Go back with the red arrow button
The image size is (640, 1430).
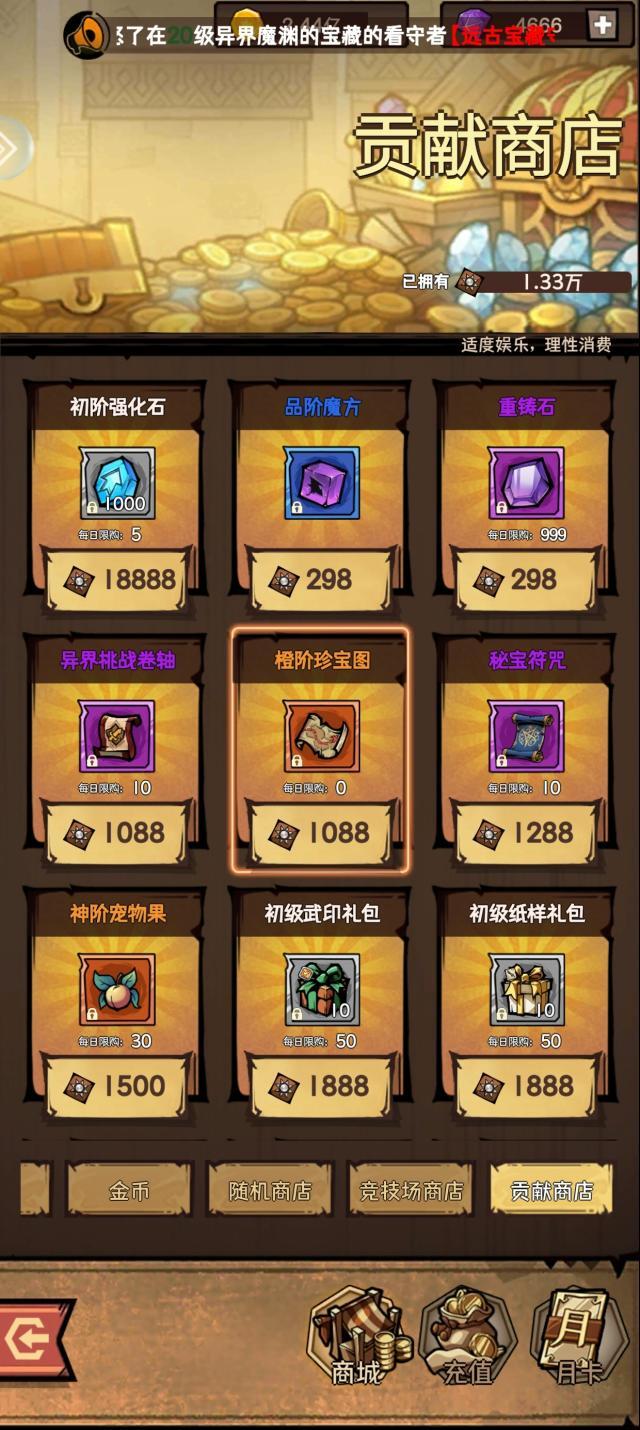point(32,1339)
